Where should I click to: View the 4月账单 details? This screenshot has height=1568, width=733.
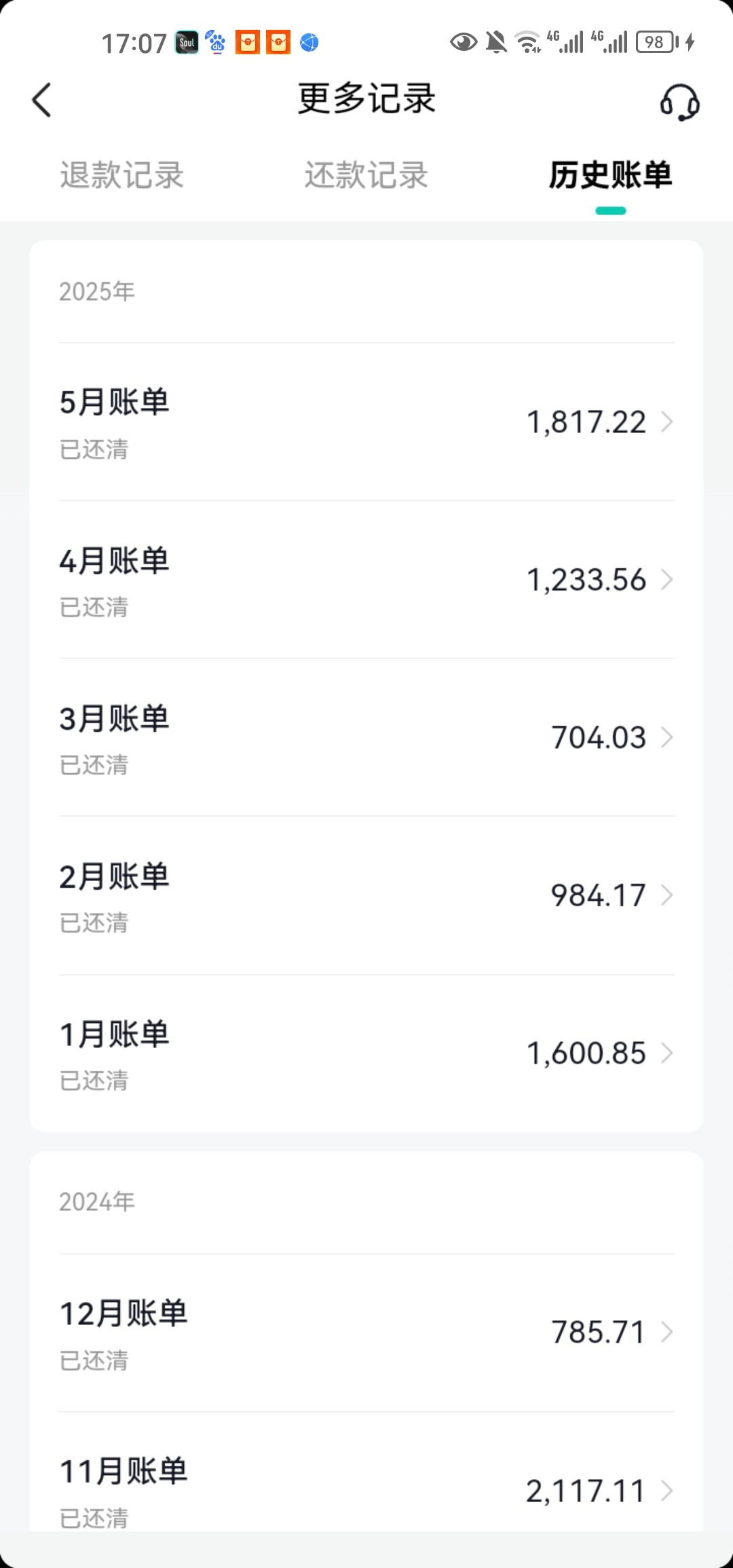click(x=366, y=580)
